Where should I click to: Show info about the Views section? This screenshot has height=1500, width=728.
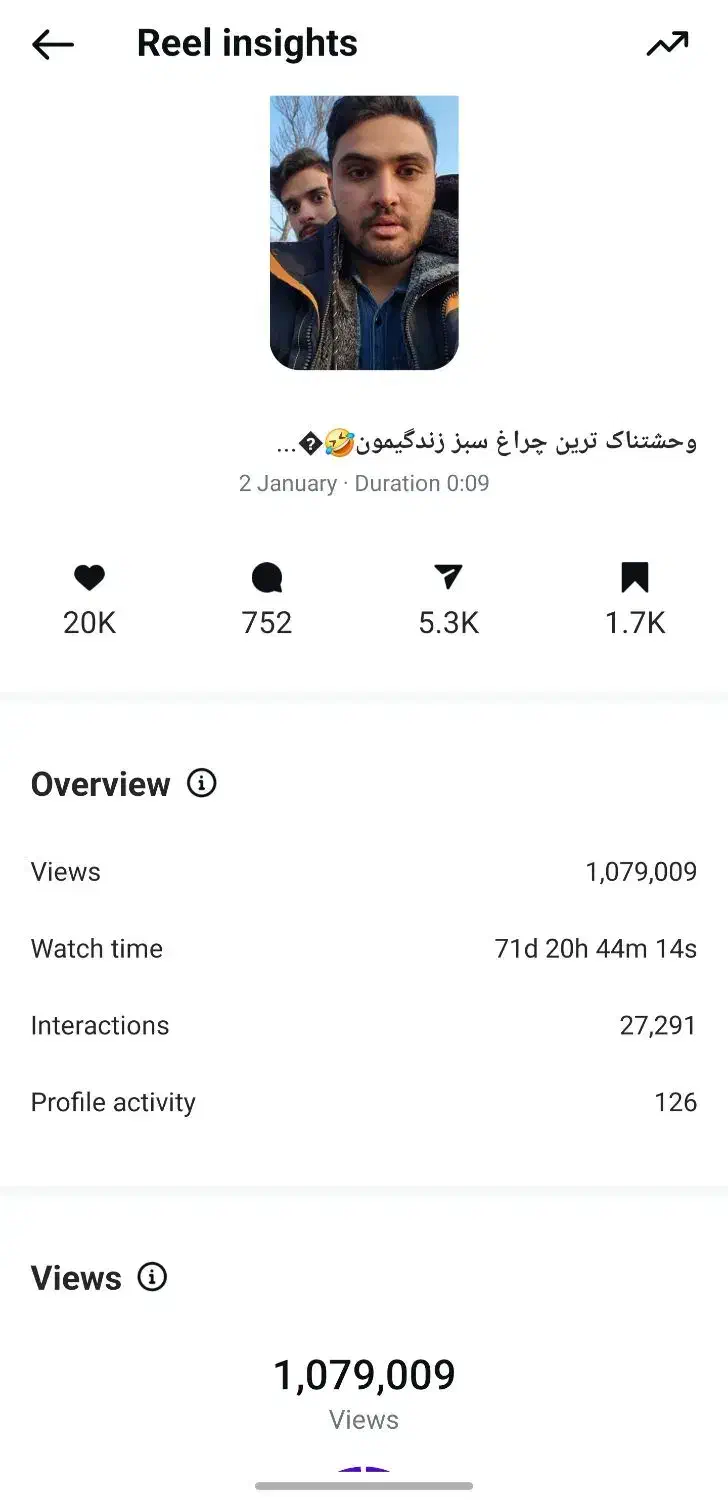152,1277
